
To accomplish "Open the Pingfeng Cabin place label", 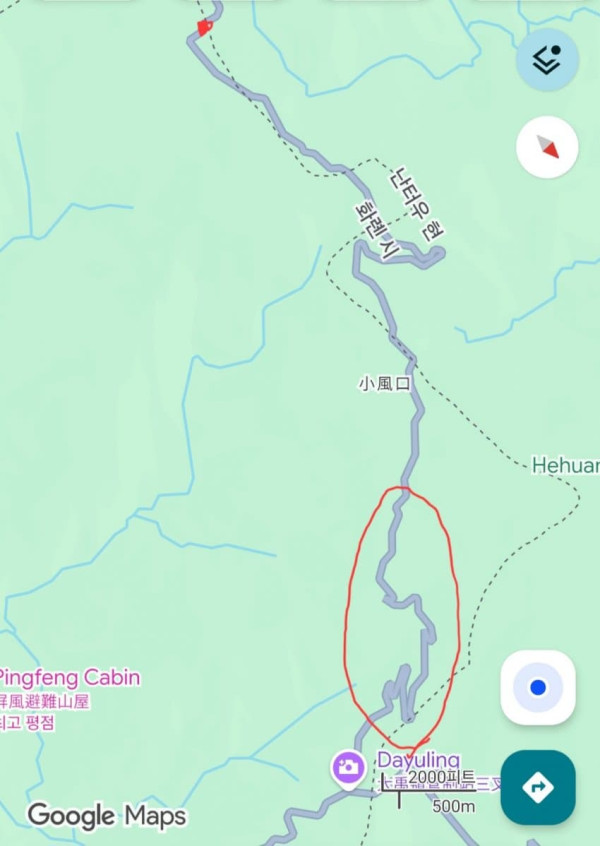I will point(69,678).
